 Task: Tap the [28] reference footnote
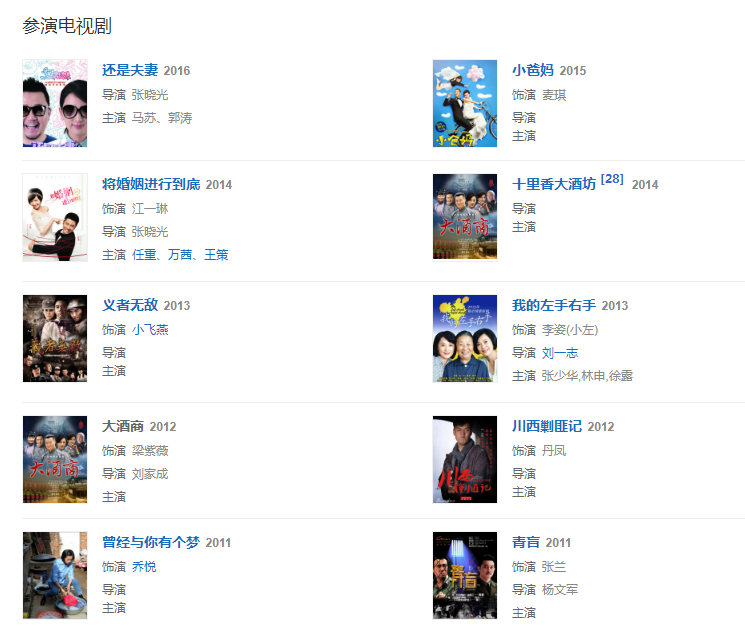(612, 179)
